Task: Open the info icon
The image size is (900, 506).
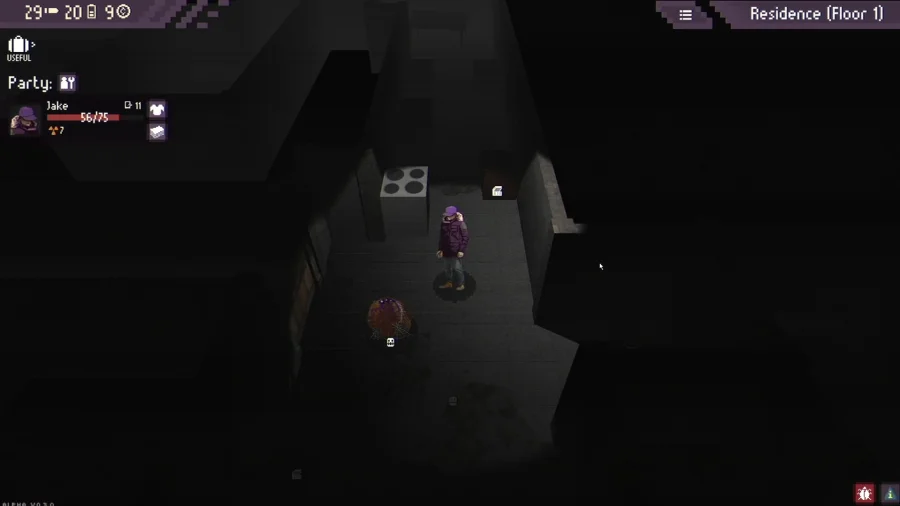Action: 889,493
